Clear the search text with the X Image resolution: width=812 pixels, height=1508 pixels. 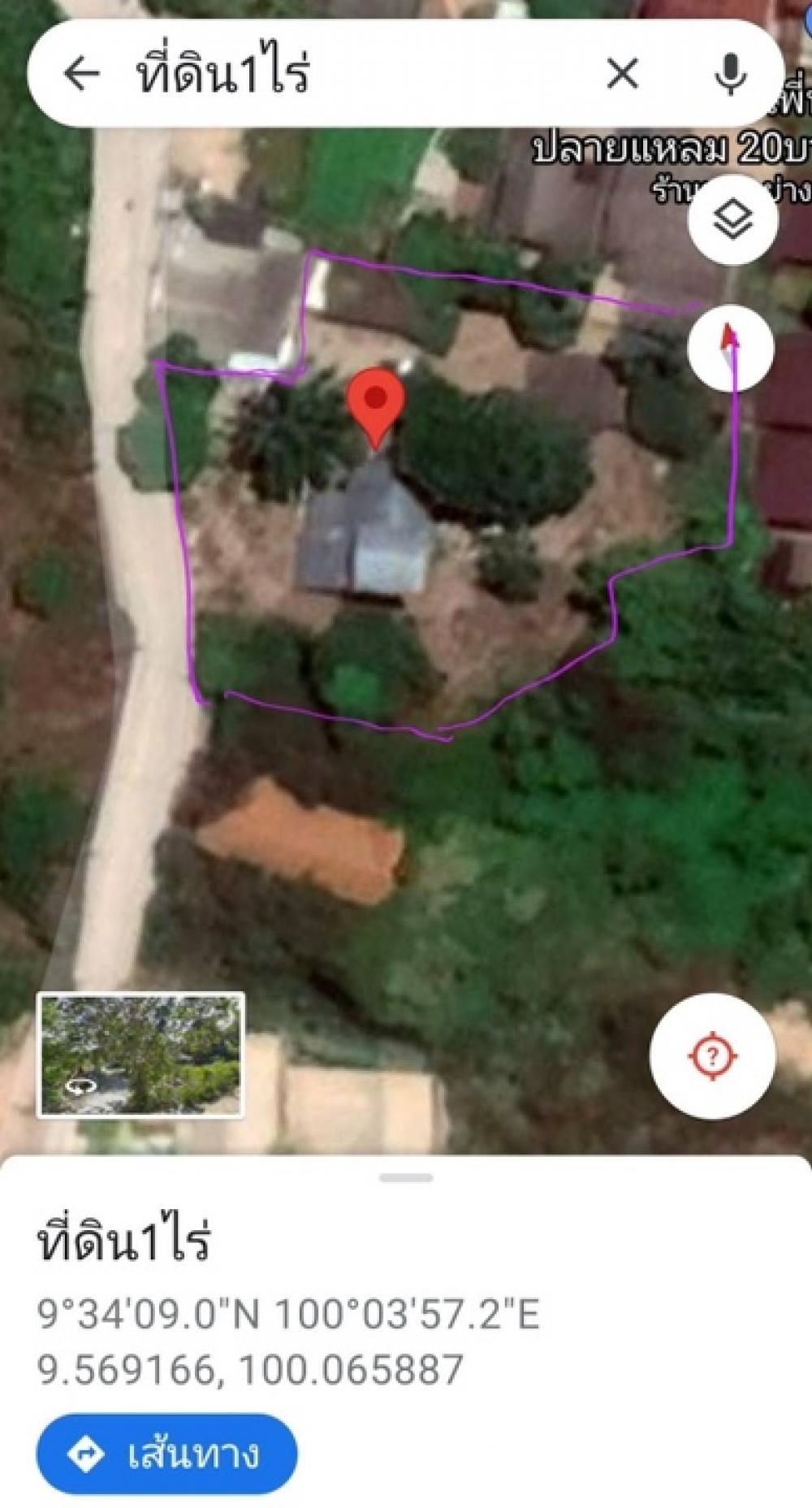click(623, 74)
